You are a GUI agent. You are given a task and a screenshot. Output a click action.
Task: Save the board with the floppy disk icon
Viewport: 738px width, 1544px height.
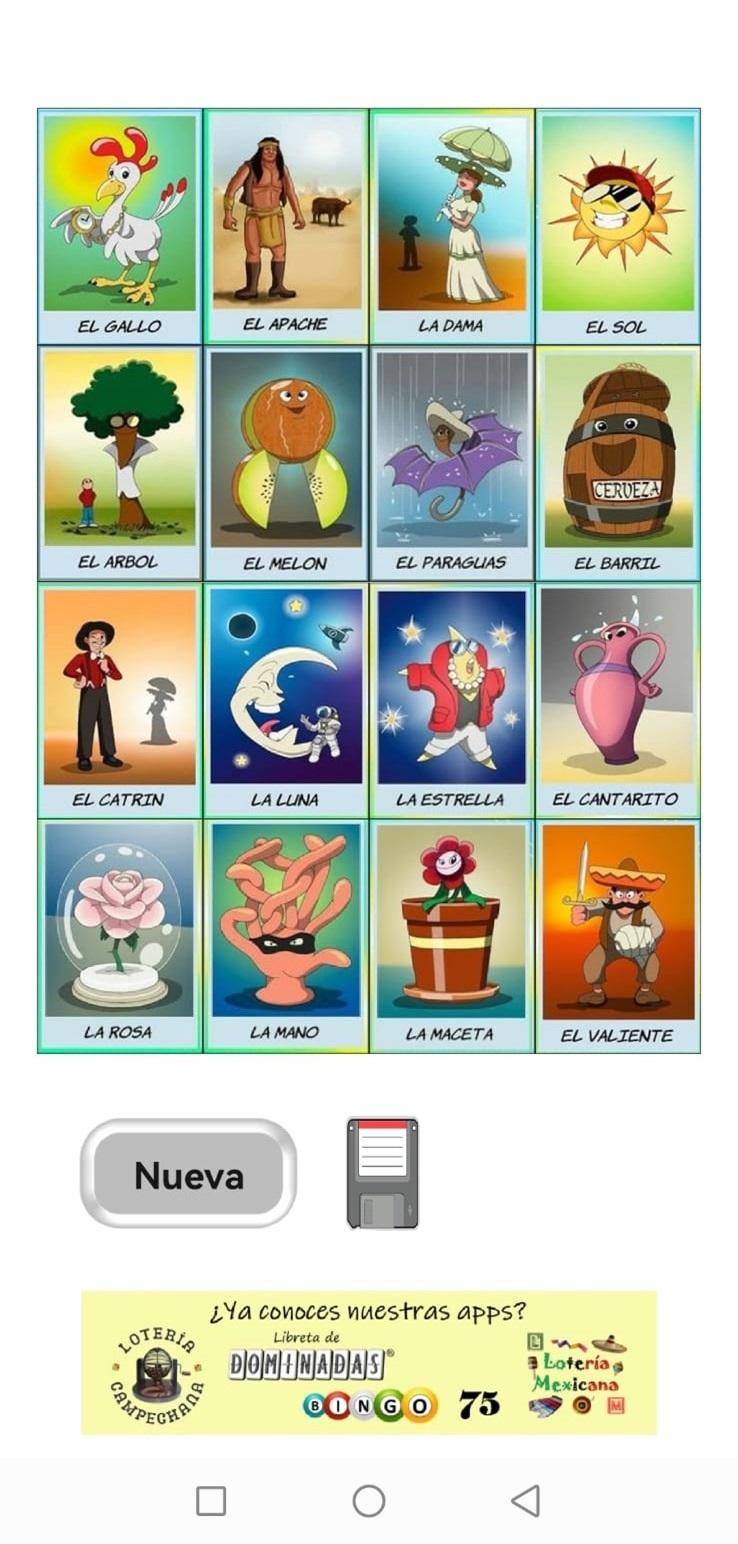[x=382, y=1173]
